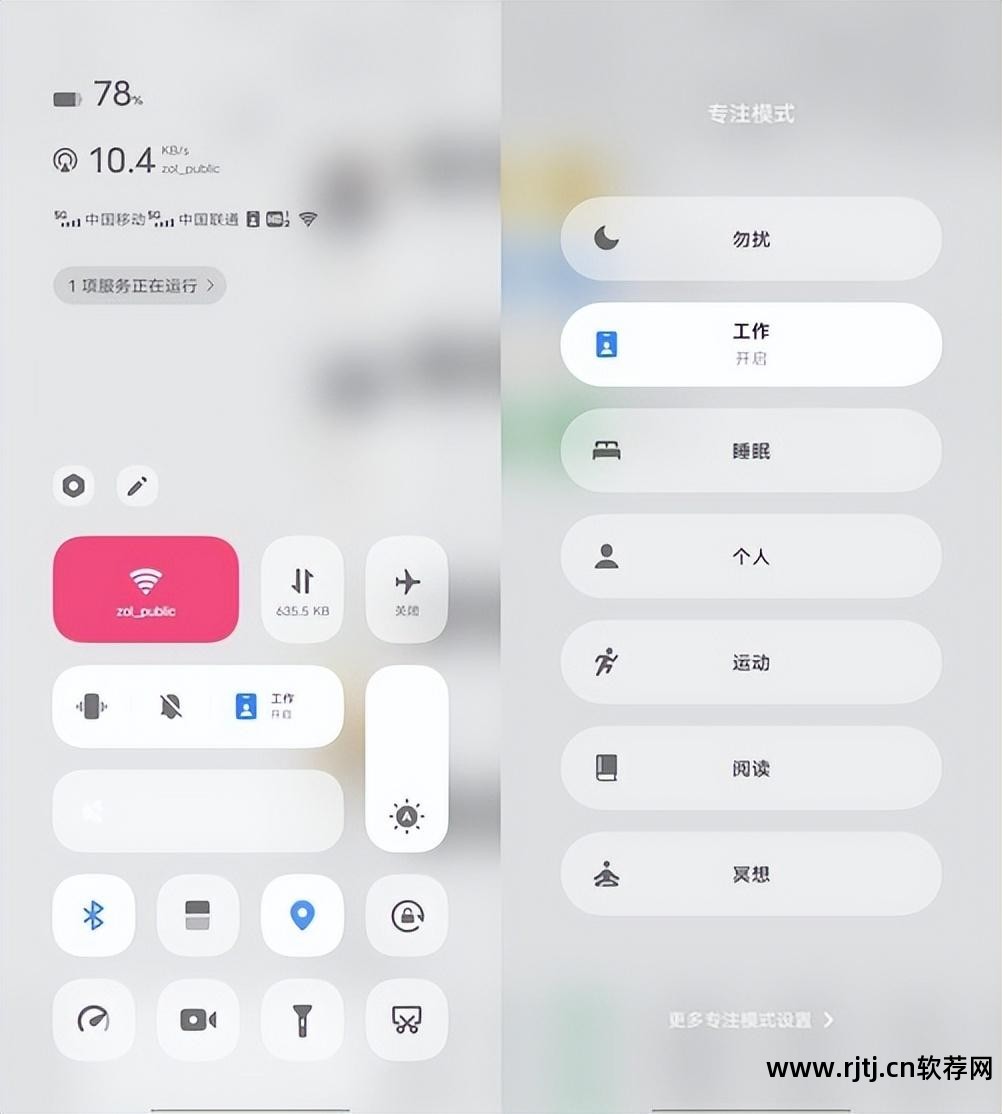Turn on the flashlight
This screenshot has width=1002, height=1114.
[302, 1020]
